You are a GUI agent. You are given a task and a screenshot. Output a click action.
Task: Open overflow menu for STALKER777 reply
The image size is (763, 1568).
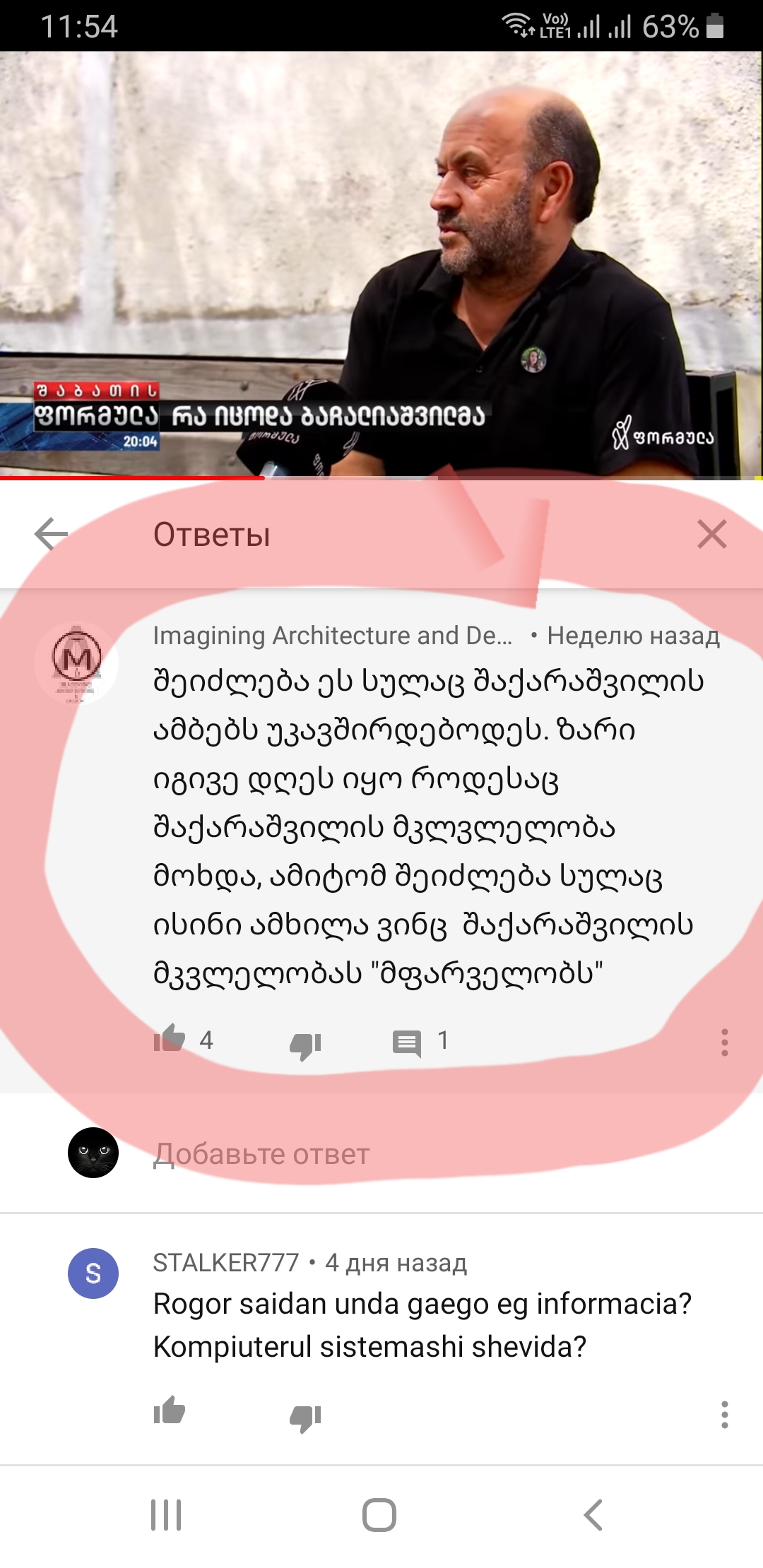724,1415
